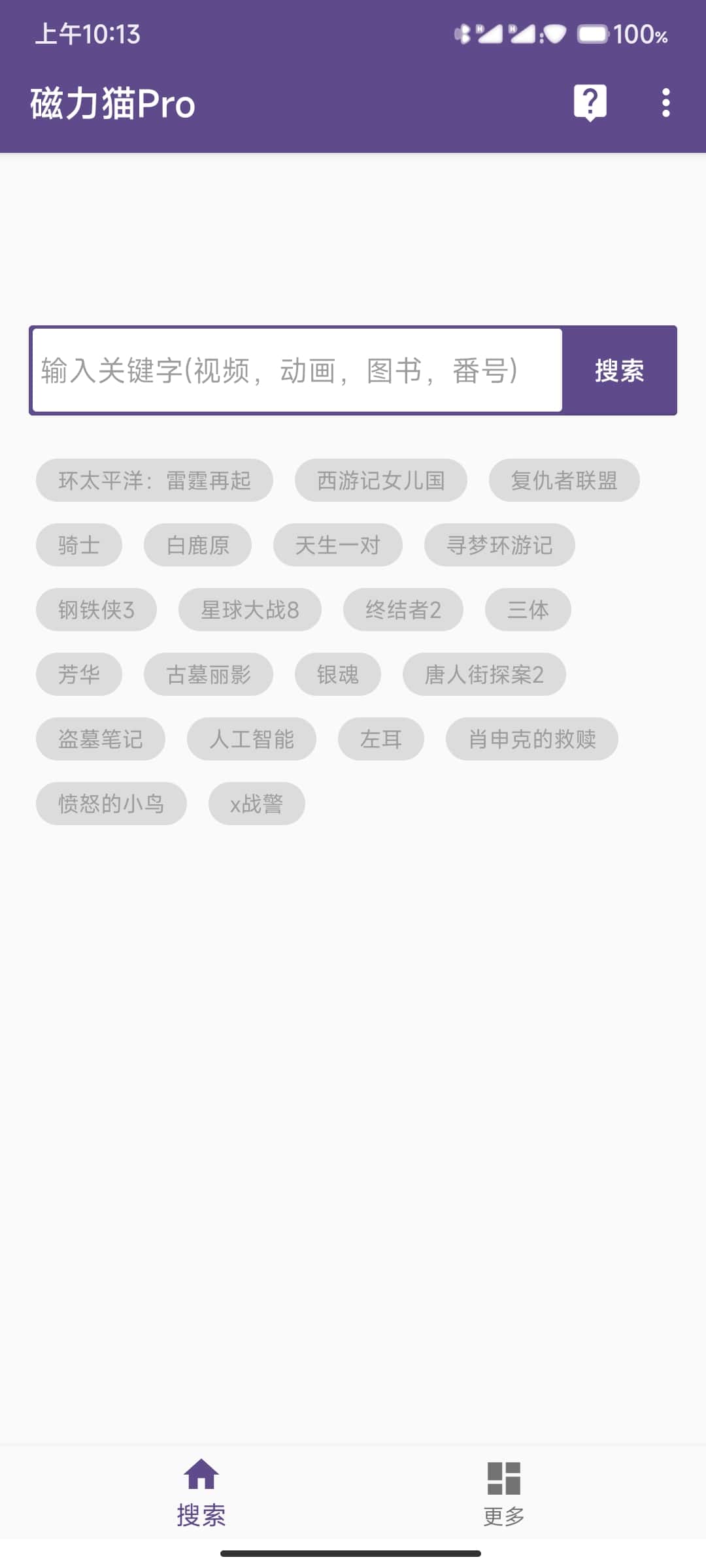This screenshot has width=706, height=1568.
Task: Tap the 盗墓笔记 keyword
Action: [100, 739]
